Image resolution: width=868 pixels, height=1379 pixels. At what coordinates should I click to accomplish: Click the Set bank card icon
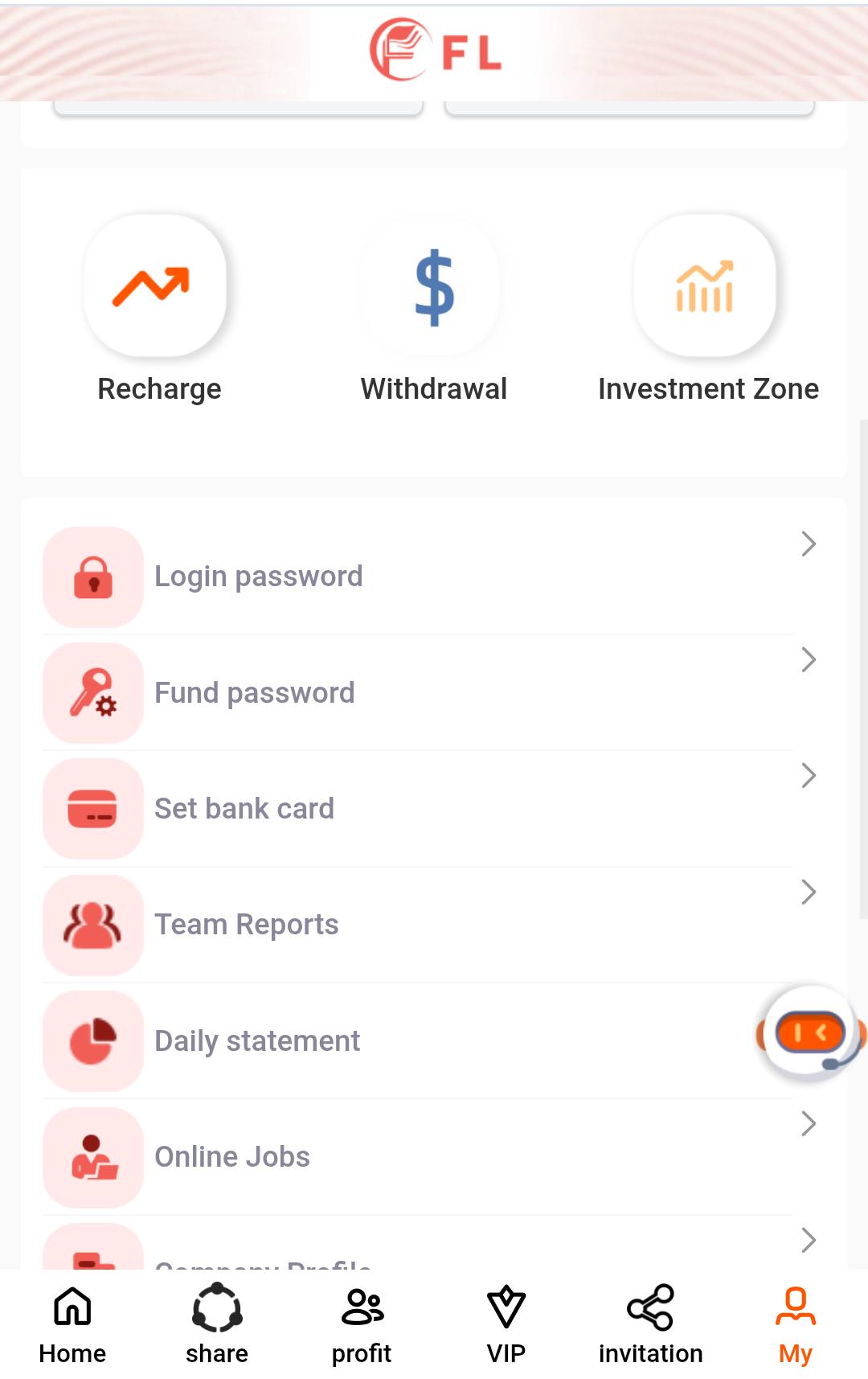(x=92, y=809)
